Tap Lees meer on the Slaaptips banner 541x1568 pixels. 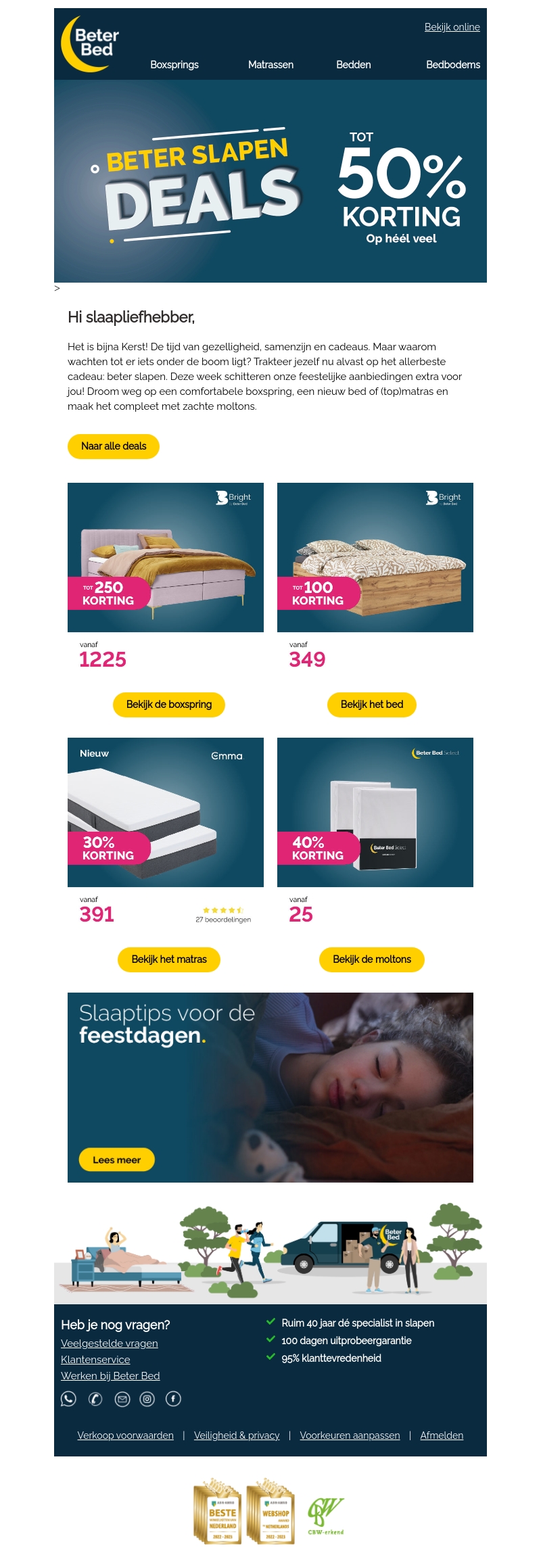pos(117,1160)
